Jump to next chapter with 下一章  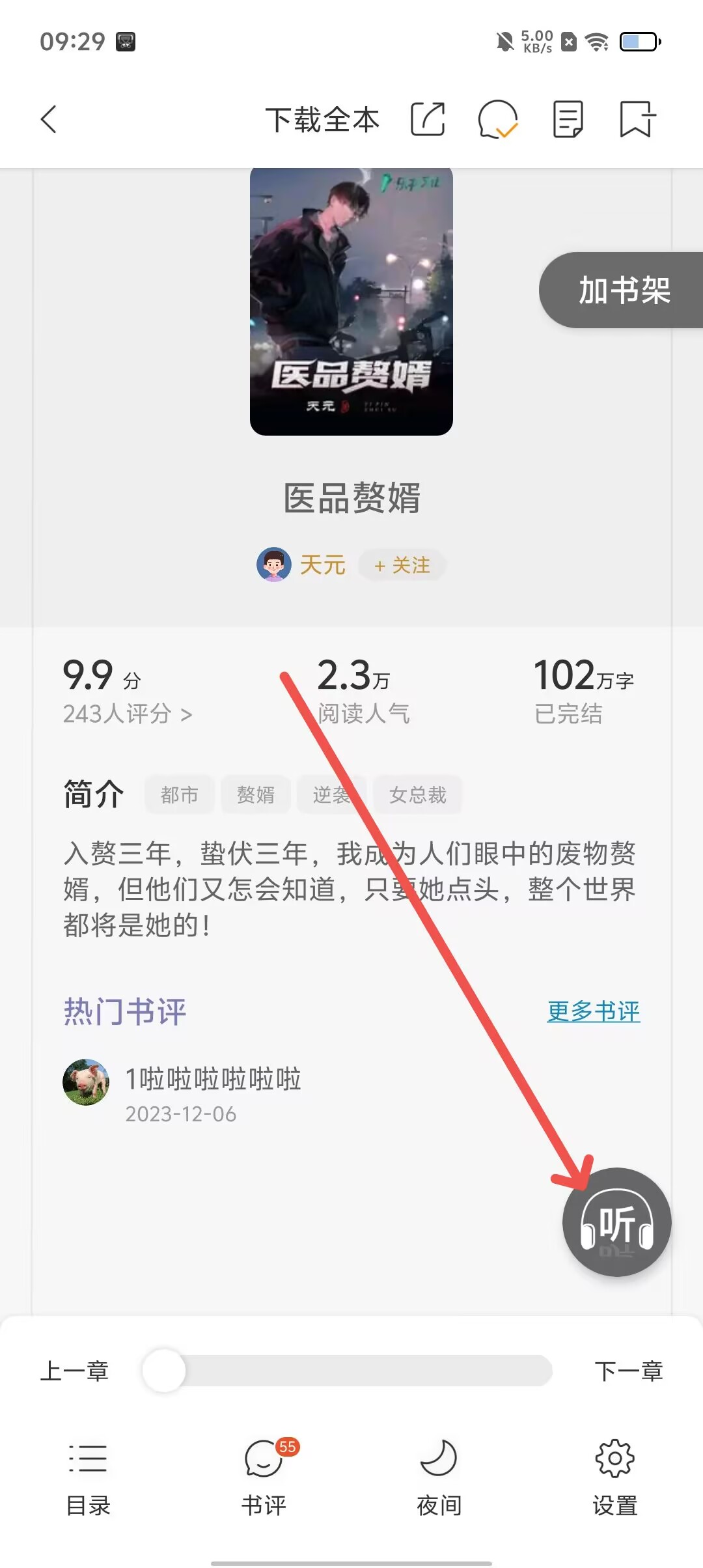[628, 1371]
